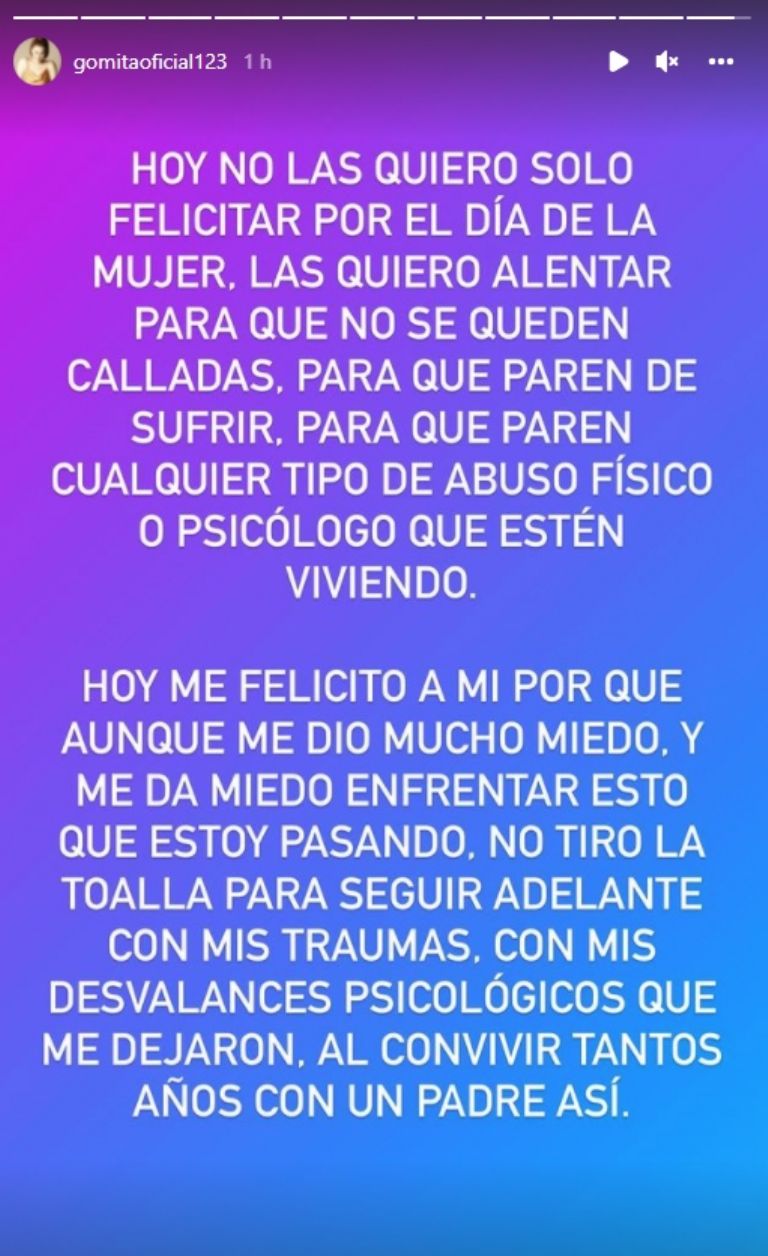Open gomitaoficial123's profile picture

click(36, 62)
